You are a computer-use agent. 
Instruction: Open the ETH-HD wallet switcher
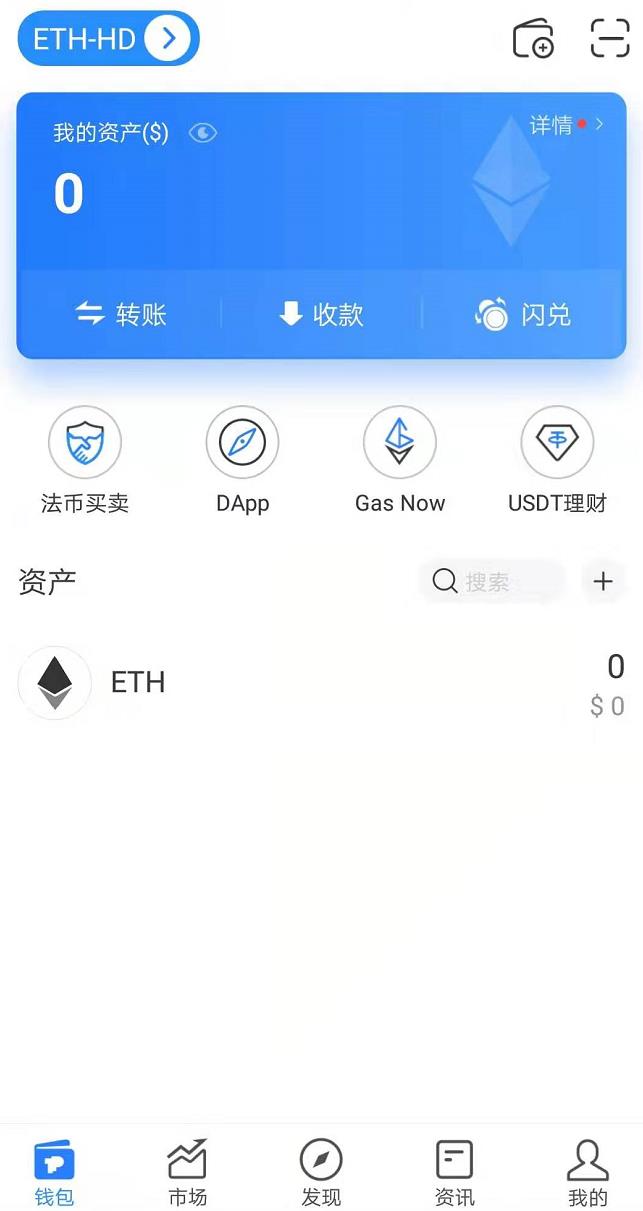[109, 39]
